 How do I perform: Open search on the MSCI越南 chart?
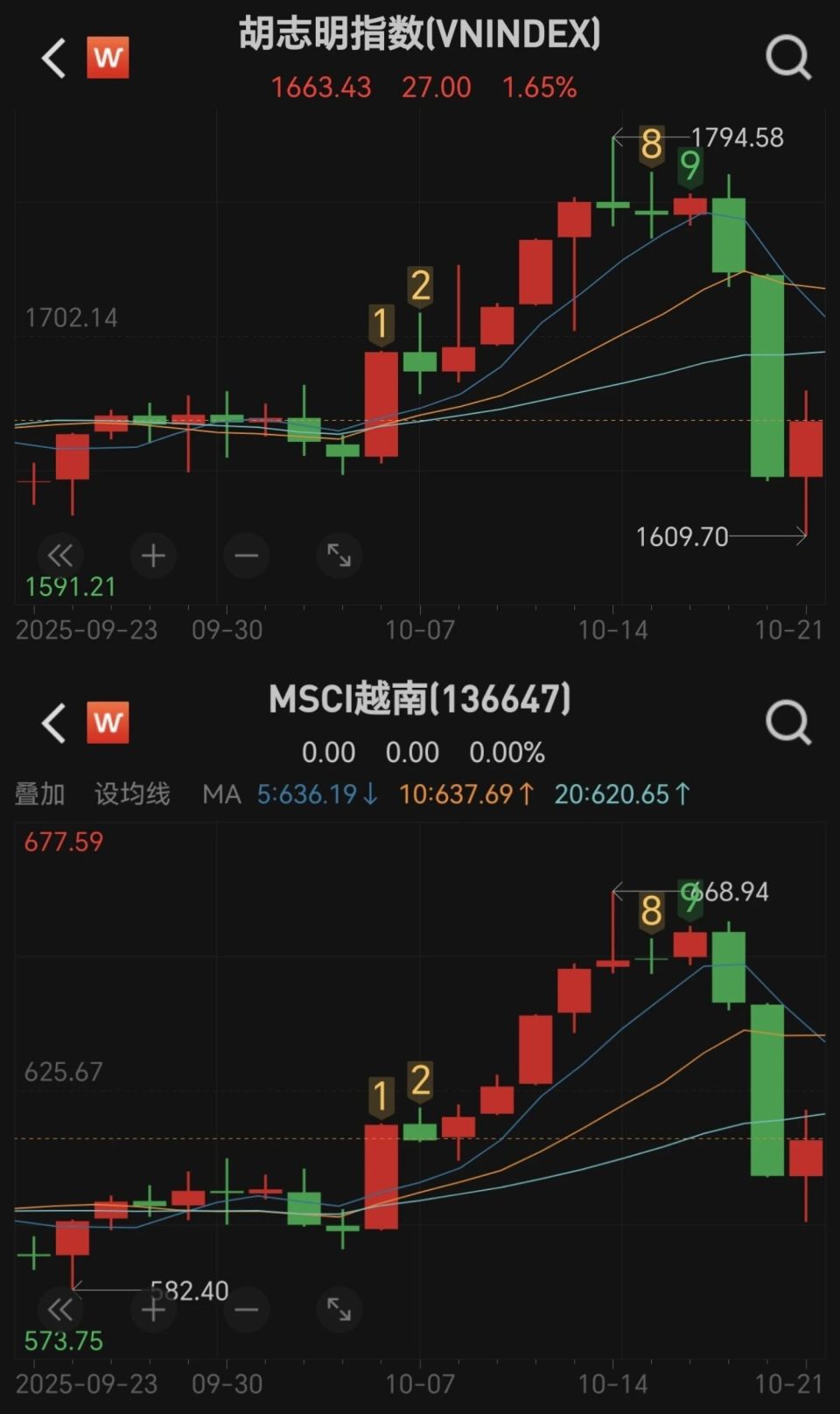click(x=788, y=721)
